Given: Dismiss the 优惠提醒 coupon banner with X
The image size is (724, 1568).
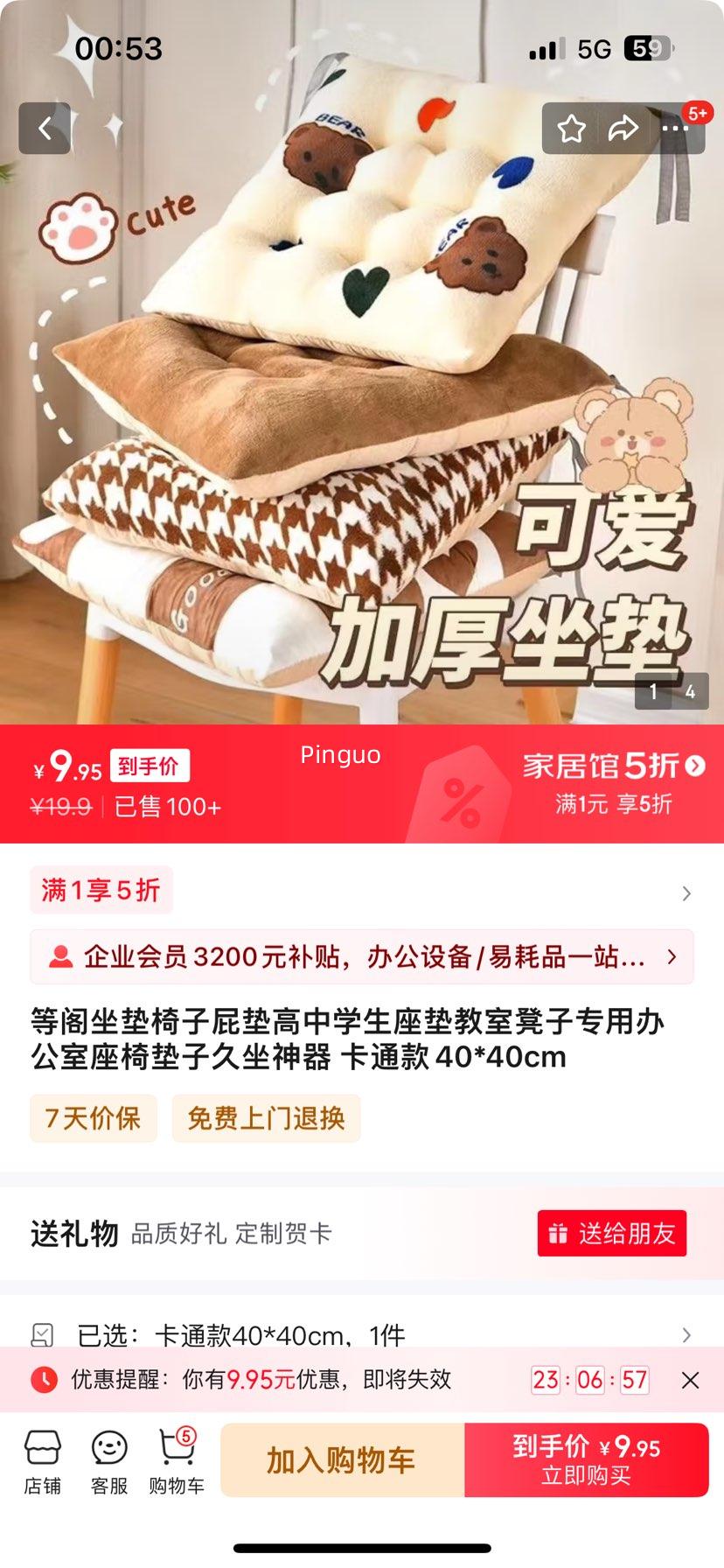Looking at the screenshot, I should 688,1380.
